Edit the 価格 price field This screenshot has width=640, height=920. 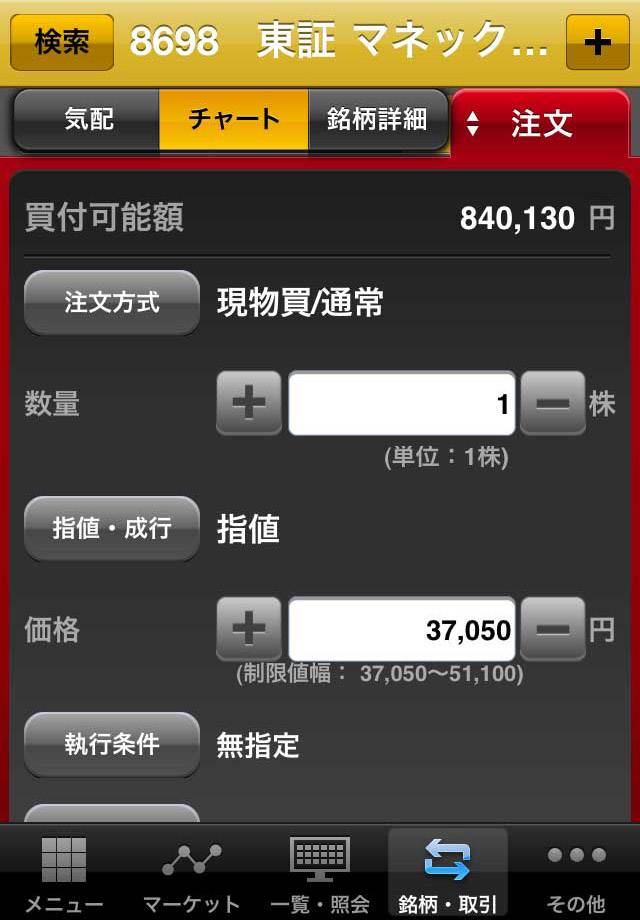click(402, 630)
